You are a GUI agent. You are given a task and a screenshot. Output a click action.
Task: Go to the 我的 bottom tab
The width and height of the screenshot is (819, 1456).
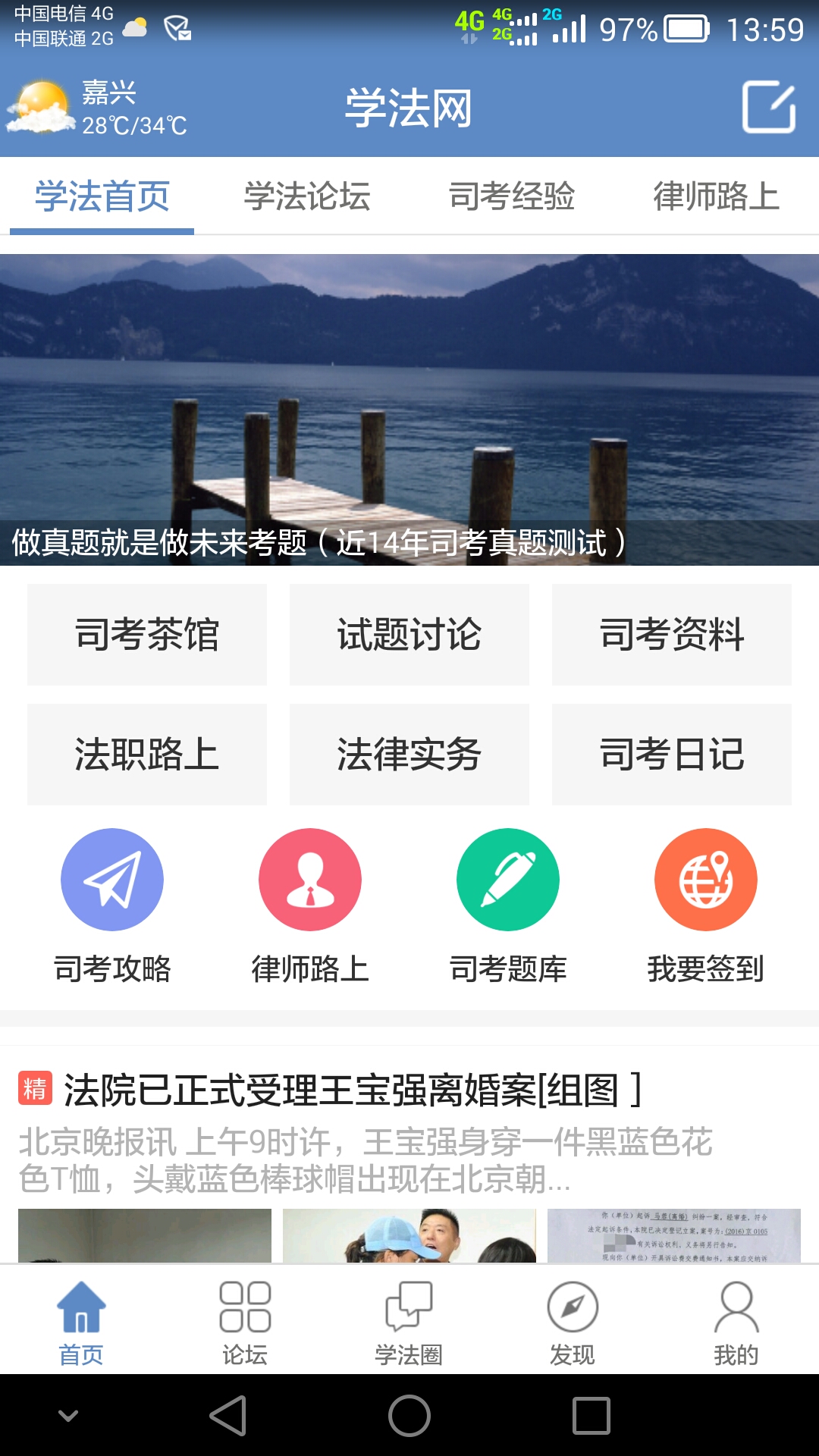pyautogui.click(x=736, y=1322)
